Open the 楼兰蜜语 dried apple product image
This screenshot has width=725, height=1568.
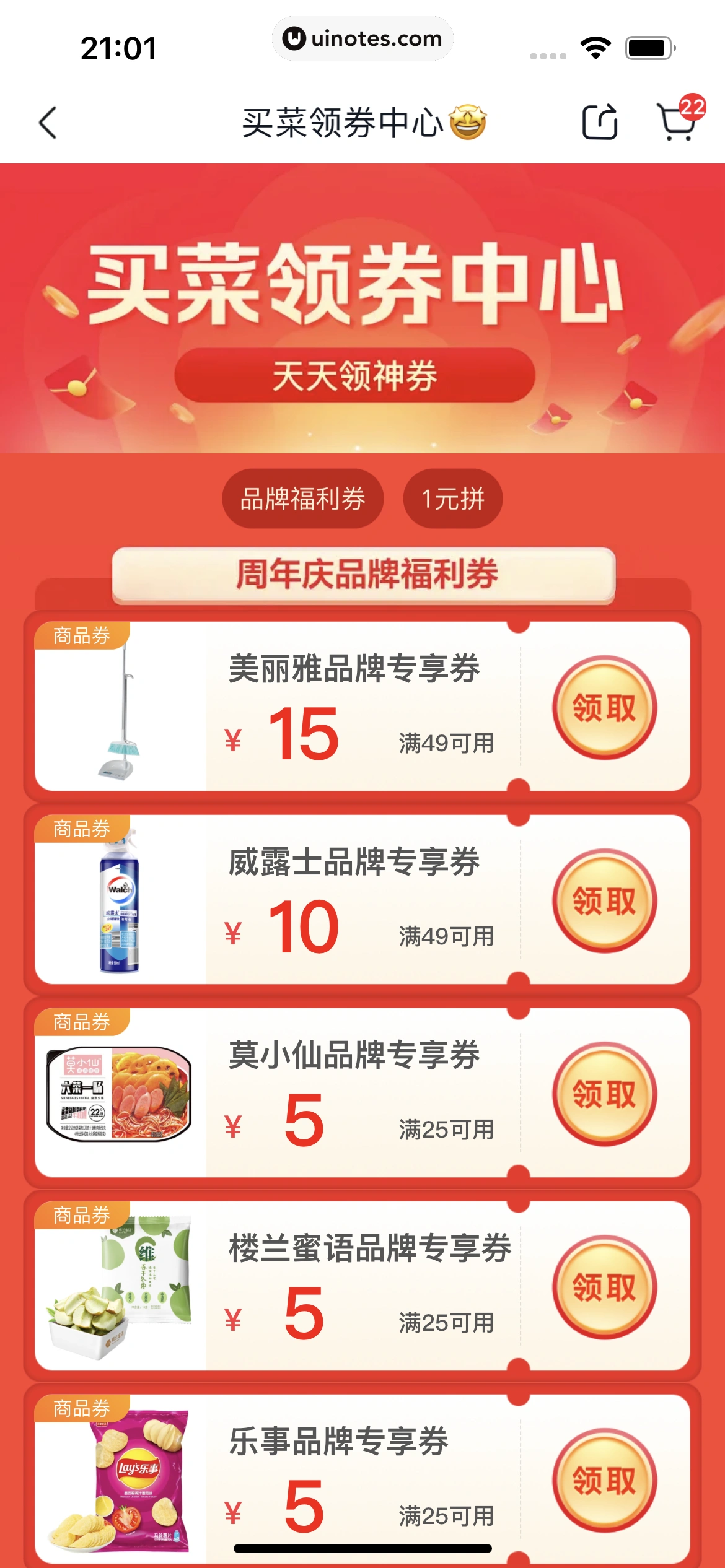pos(120,1288)
